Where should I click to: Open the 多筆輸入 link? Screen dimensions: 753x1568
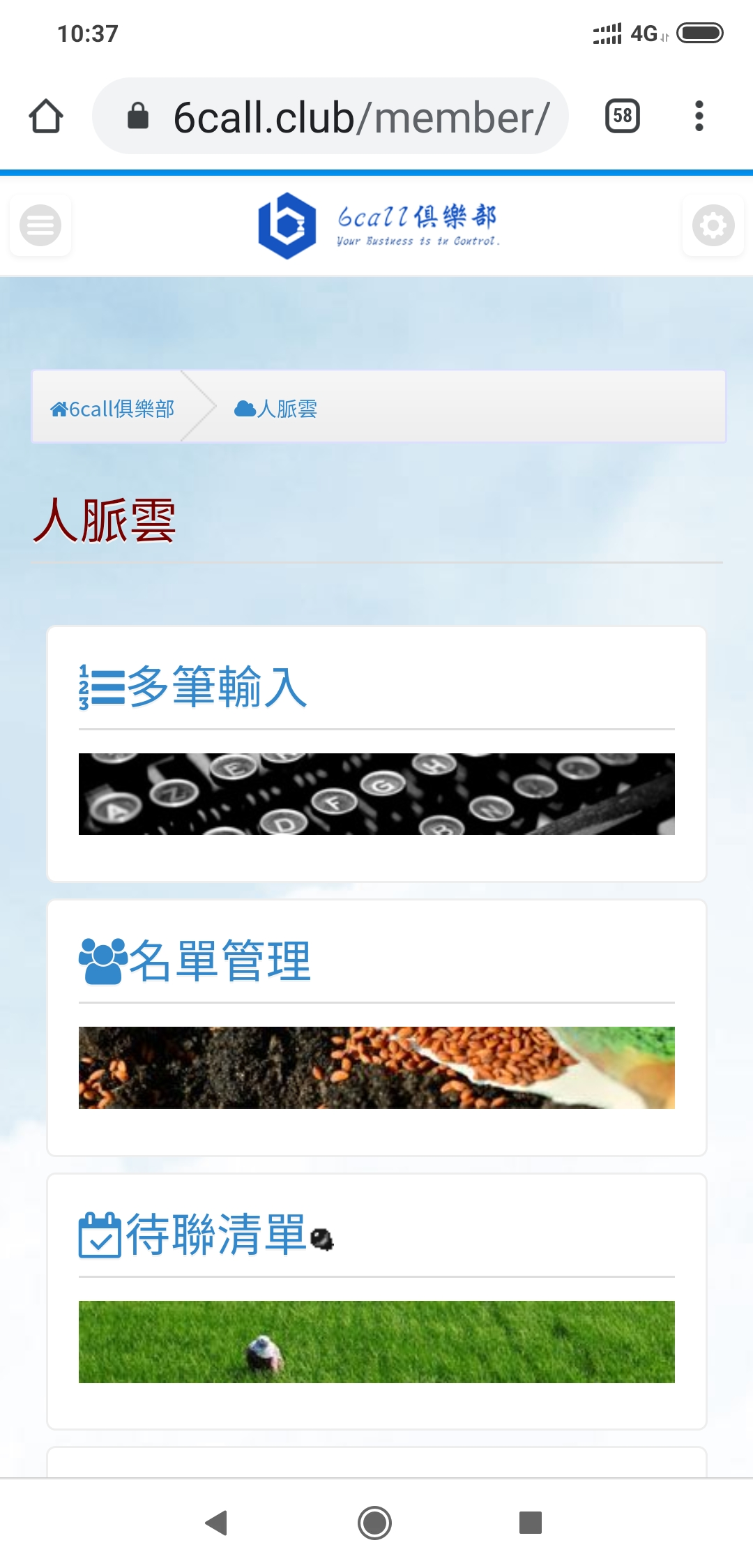193,687
